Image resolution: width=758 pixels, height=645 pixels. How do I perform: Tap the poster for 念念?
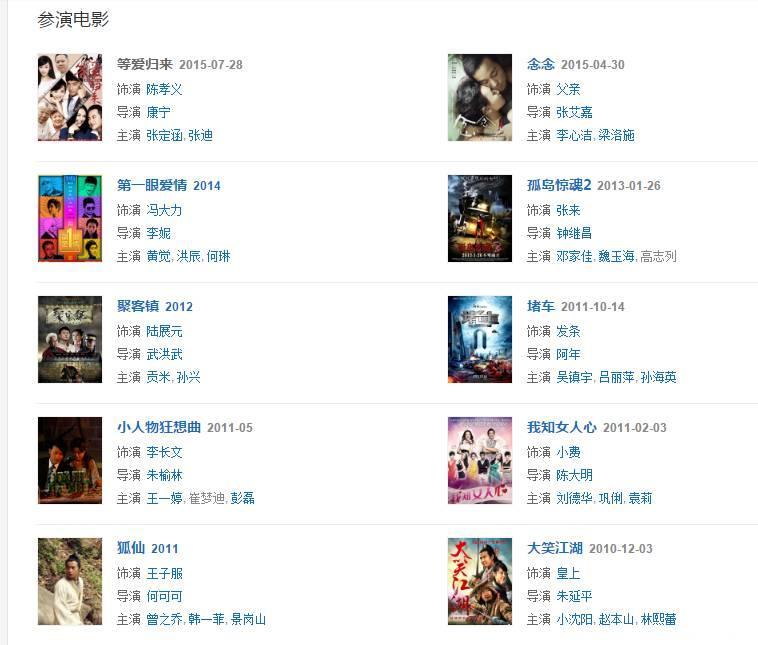[480, 98]
